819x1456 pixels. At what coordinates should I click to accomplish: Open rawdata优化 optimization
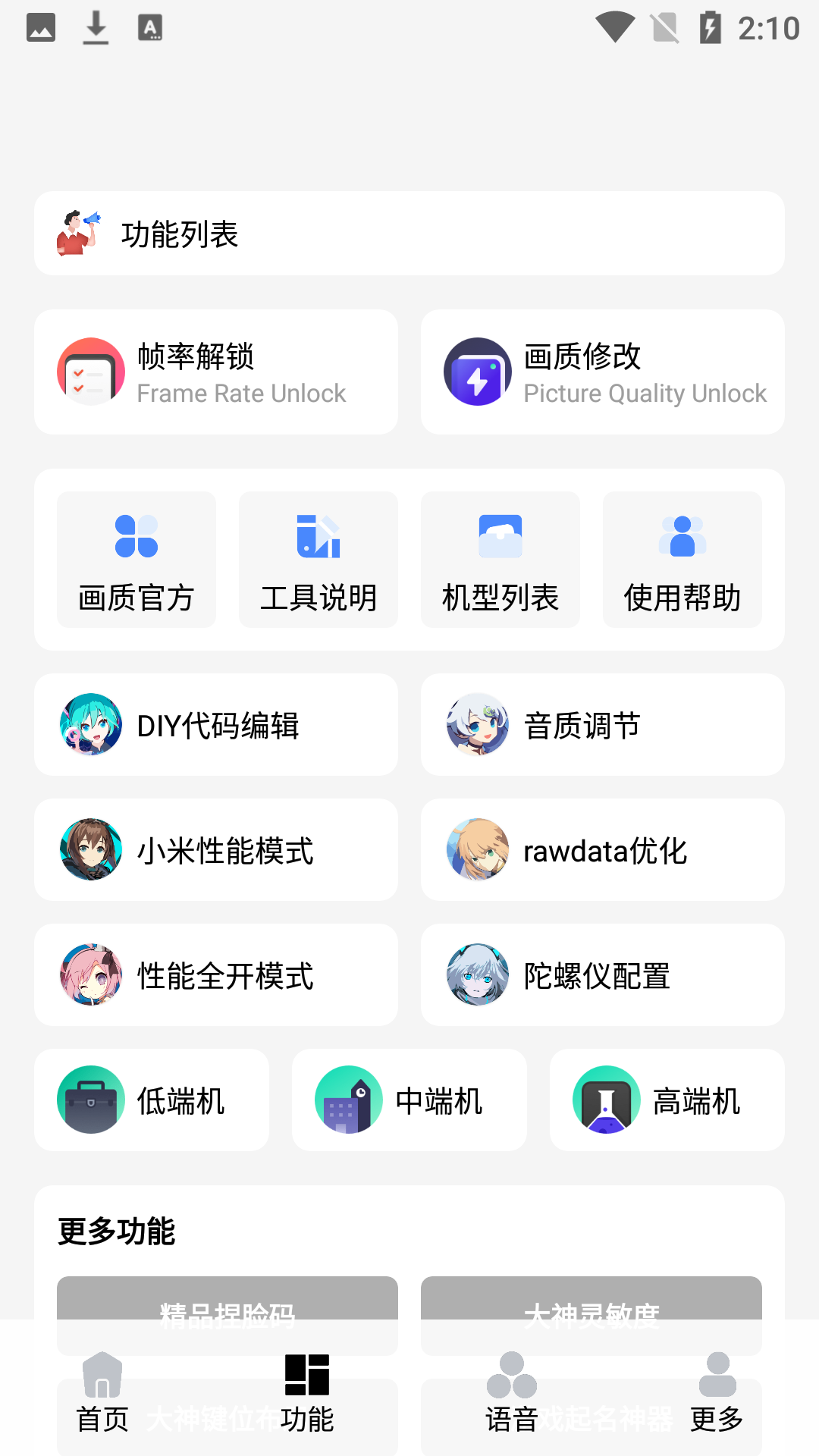pyautogui.click(x=603, y=850)
